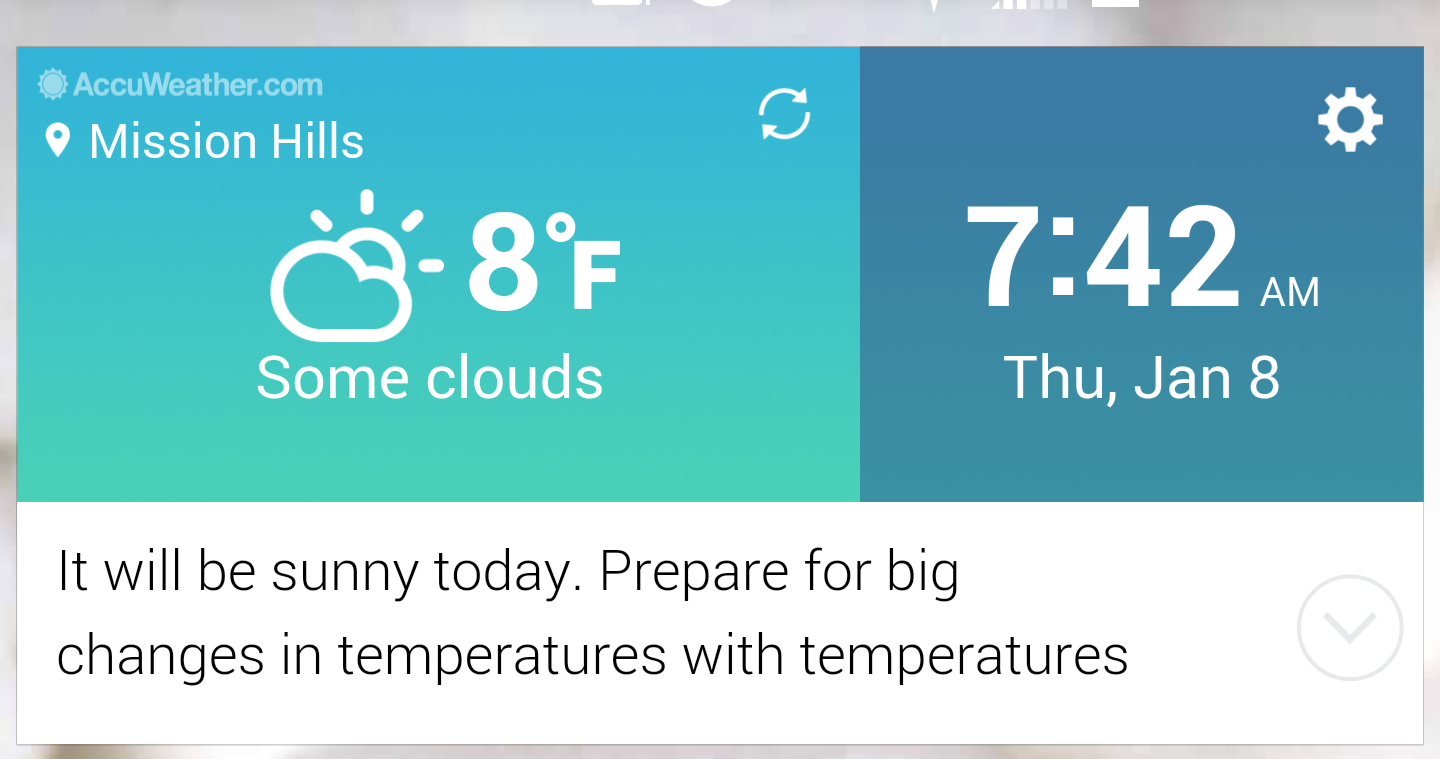Refresh the weather data
Image resolution: width=1440 pixels, height=759 pixels.
click(784, 114)
